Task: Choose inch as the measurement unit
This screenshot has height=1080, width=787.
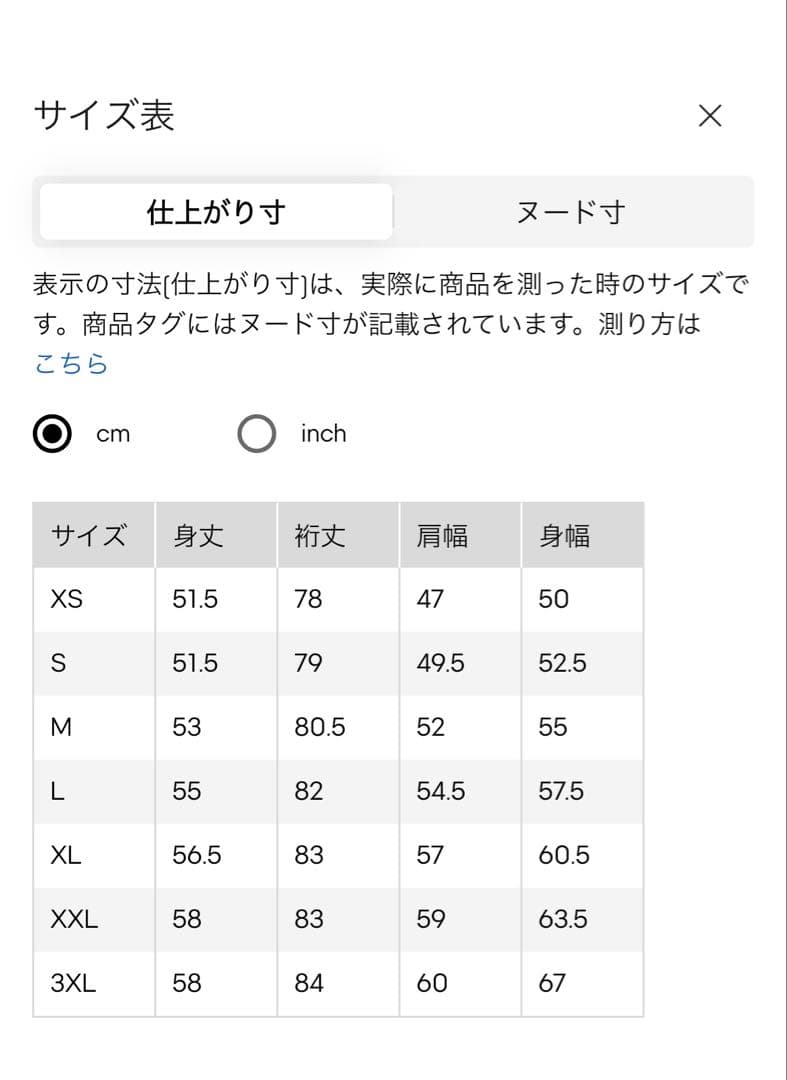Action: (257, 434)
